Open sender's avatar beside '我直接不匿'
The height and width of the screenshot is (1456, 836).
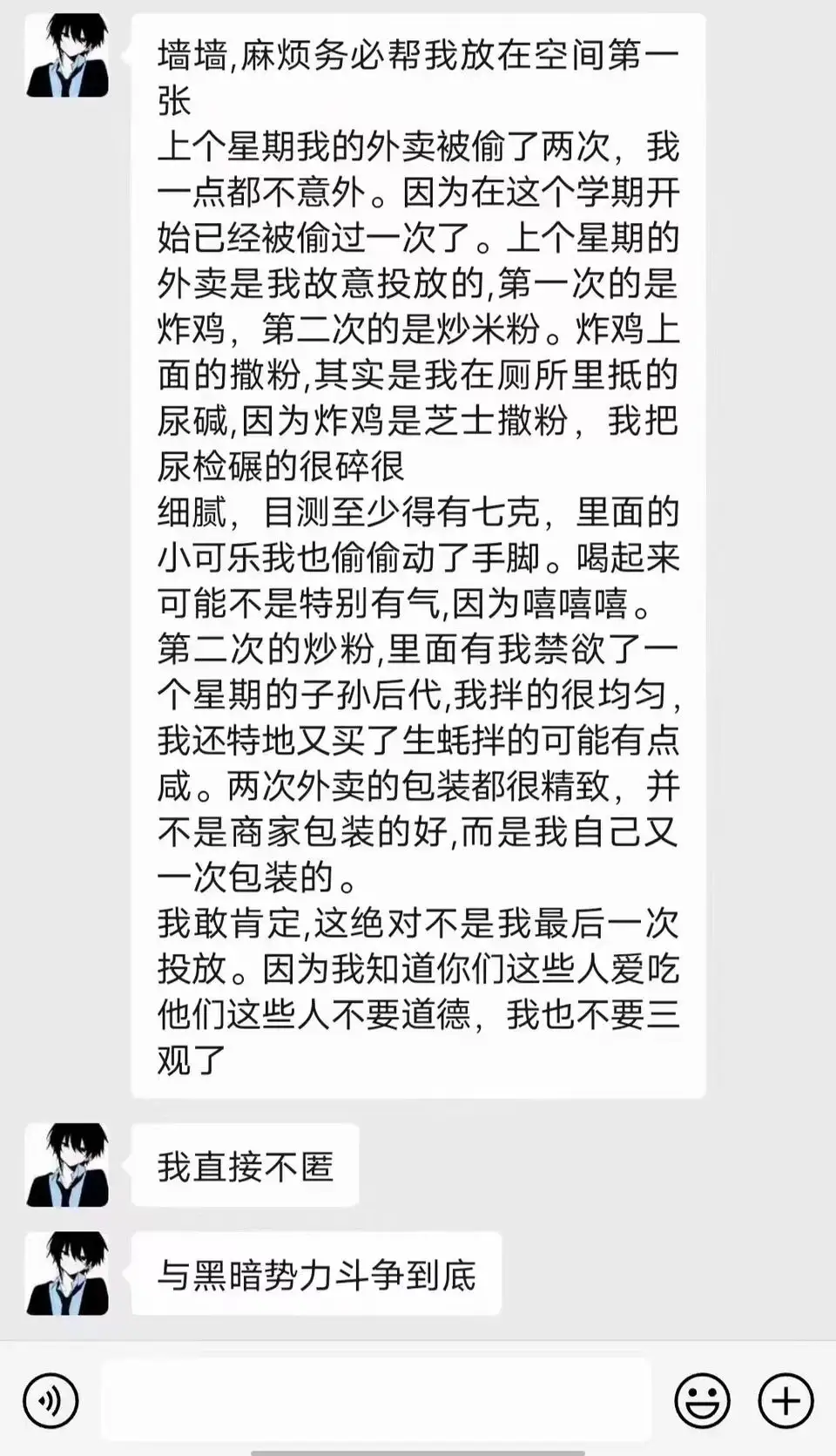[x=68, y=1165]
